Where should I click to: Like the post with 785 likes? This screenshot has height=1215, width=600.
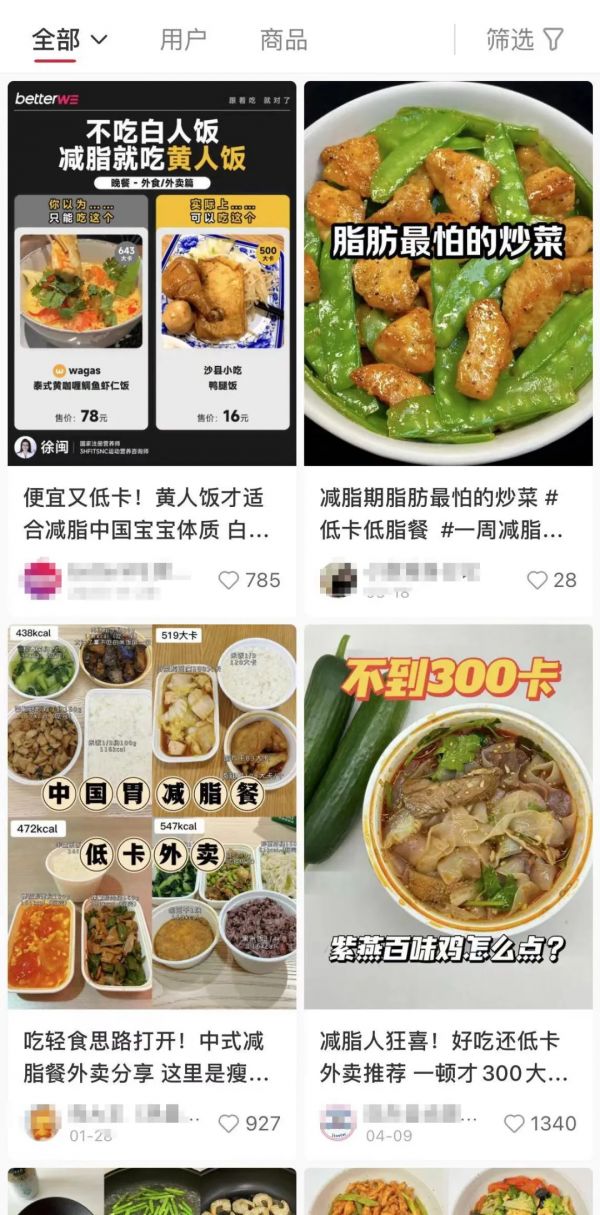pyautogui.click(x=230, y=580)
